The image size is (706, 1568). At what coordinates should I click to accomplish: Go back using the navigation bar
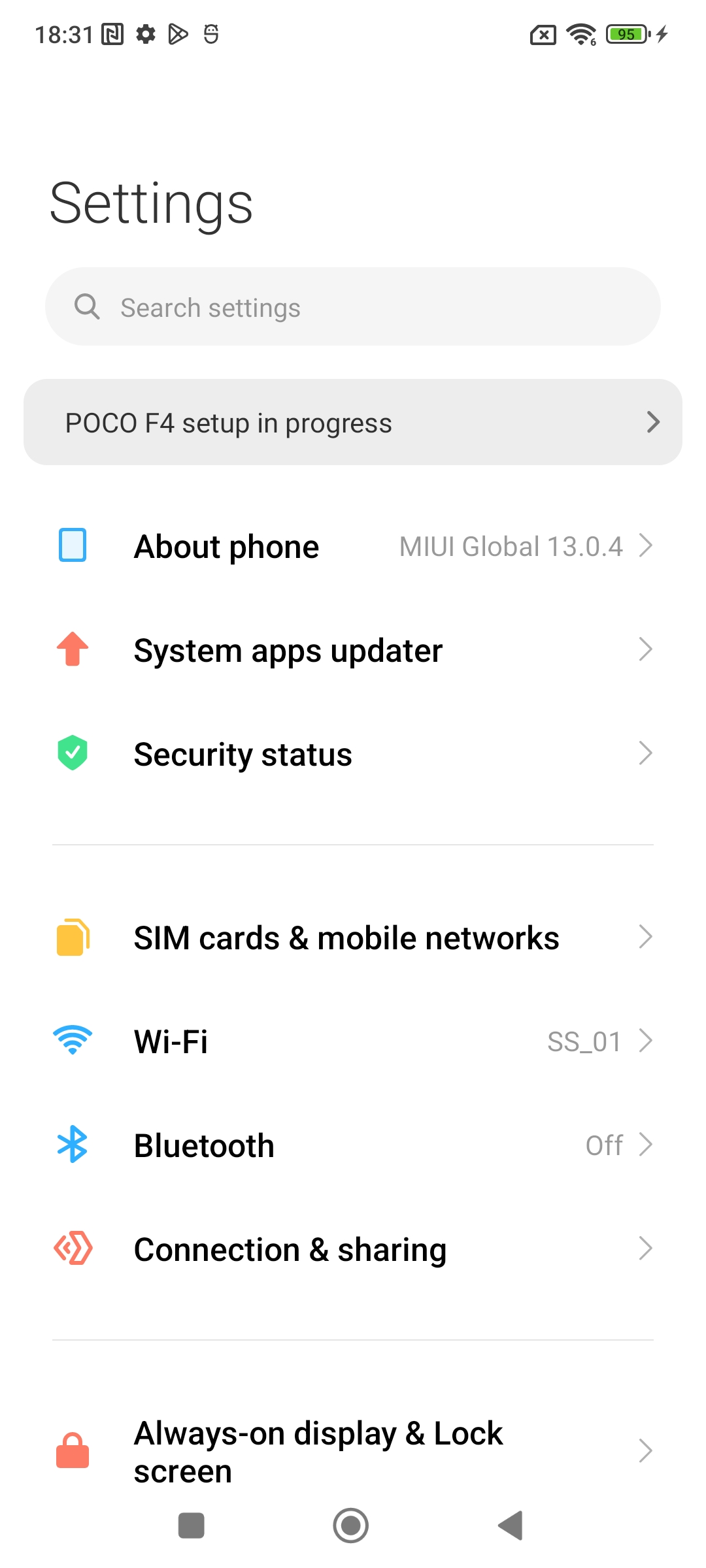[x=511, y=1526]
